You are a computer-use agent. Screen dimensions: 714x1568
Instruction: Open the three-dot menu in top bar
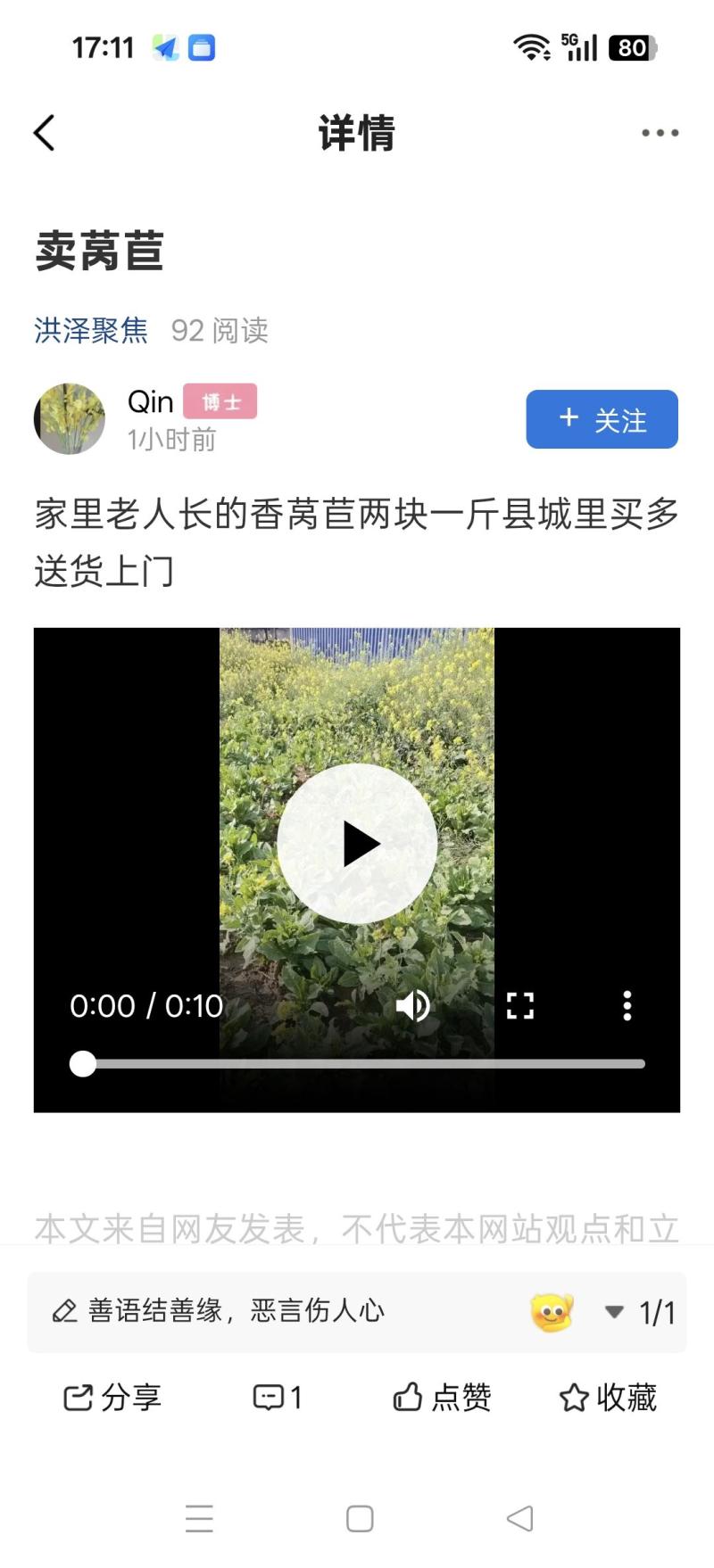[x=660, y=133]
